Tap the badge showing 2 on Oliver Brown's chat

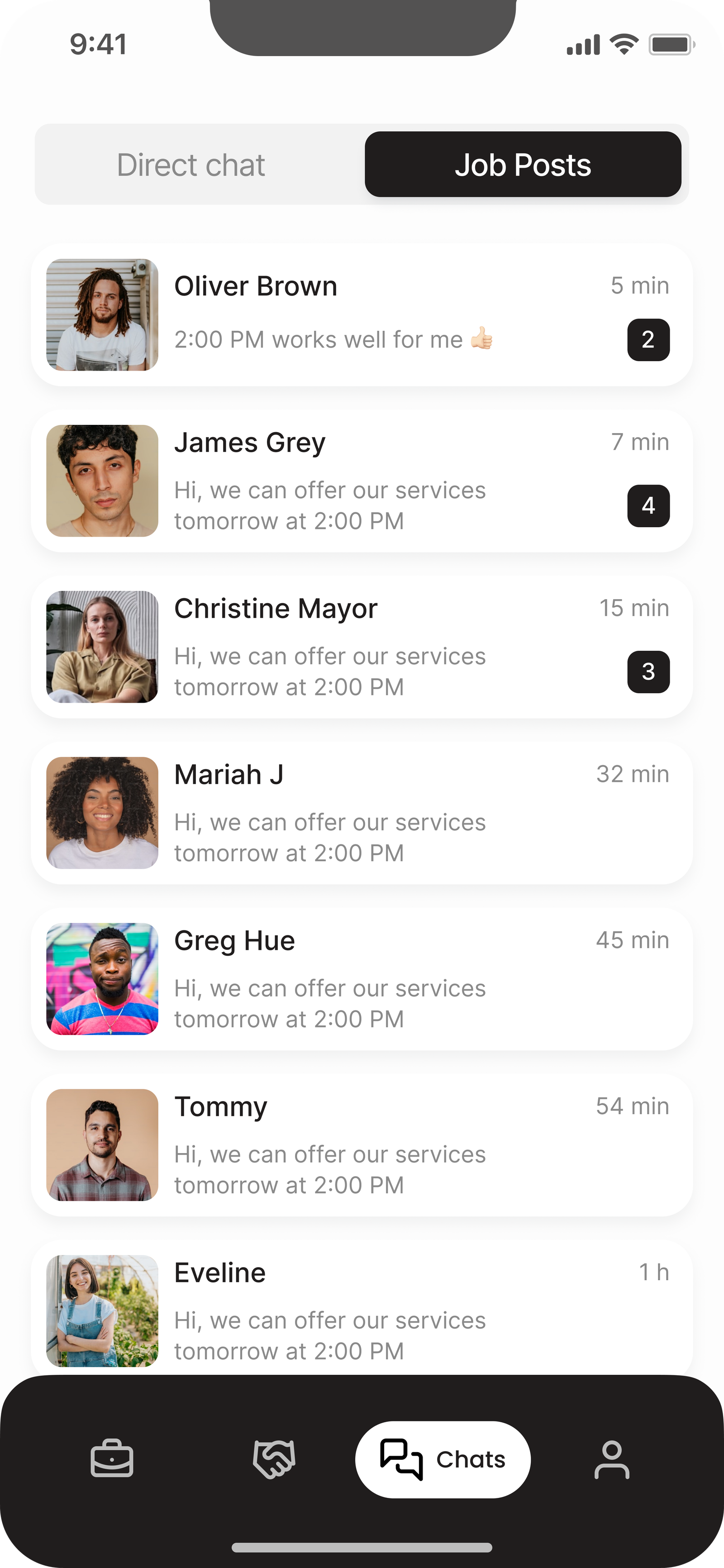pos(648,340)
